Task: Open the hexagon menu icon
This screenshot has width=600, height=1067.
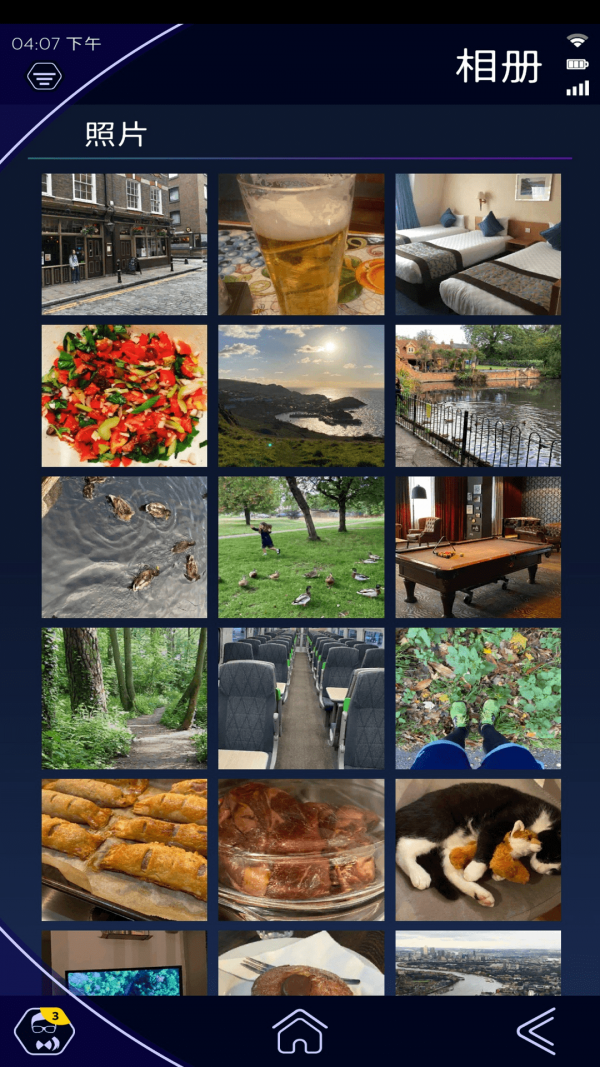Action: click(x=44, y=76)
